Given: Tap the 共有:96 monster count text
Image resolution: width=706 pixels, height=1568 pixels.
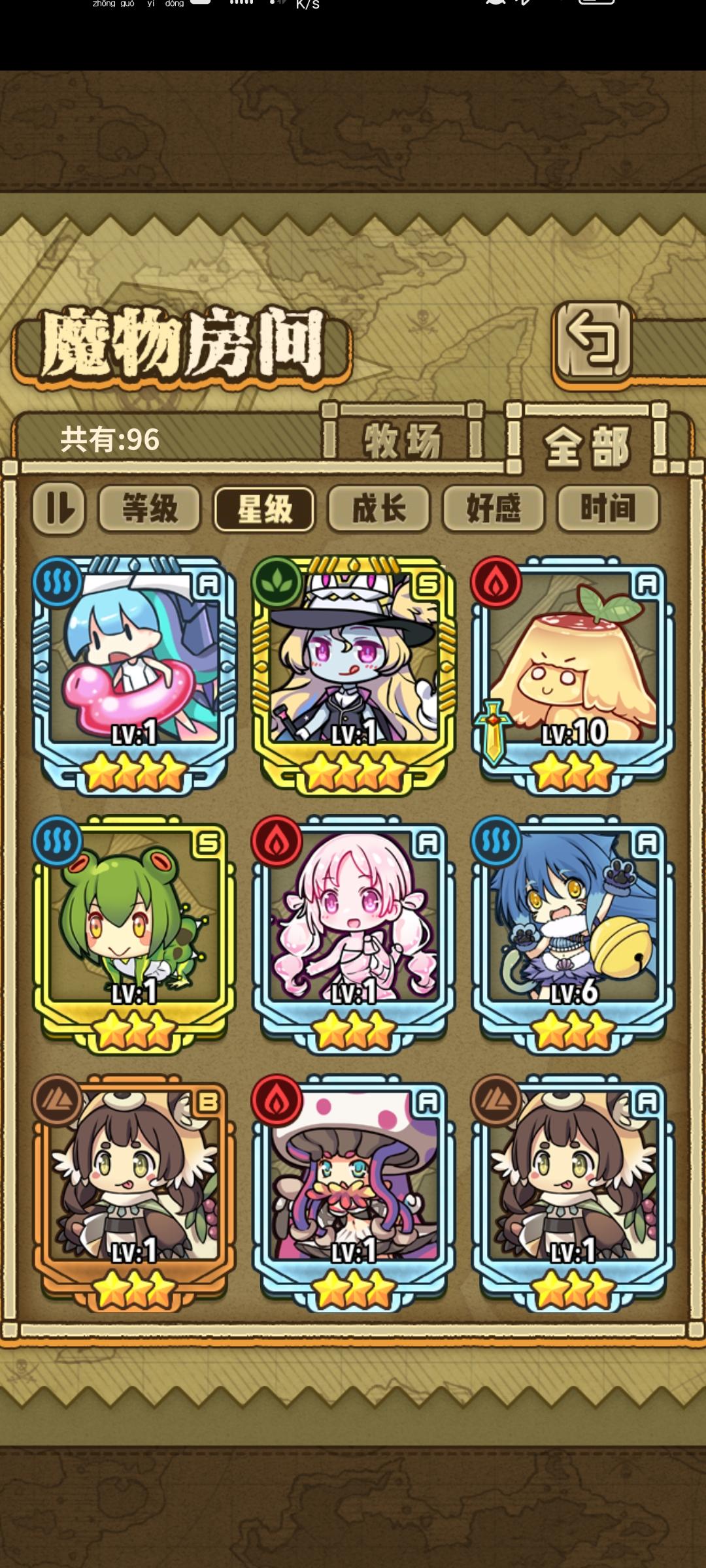Looking at the screenshot, I should tap(110, 438).
